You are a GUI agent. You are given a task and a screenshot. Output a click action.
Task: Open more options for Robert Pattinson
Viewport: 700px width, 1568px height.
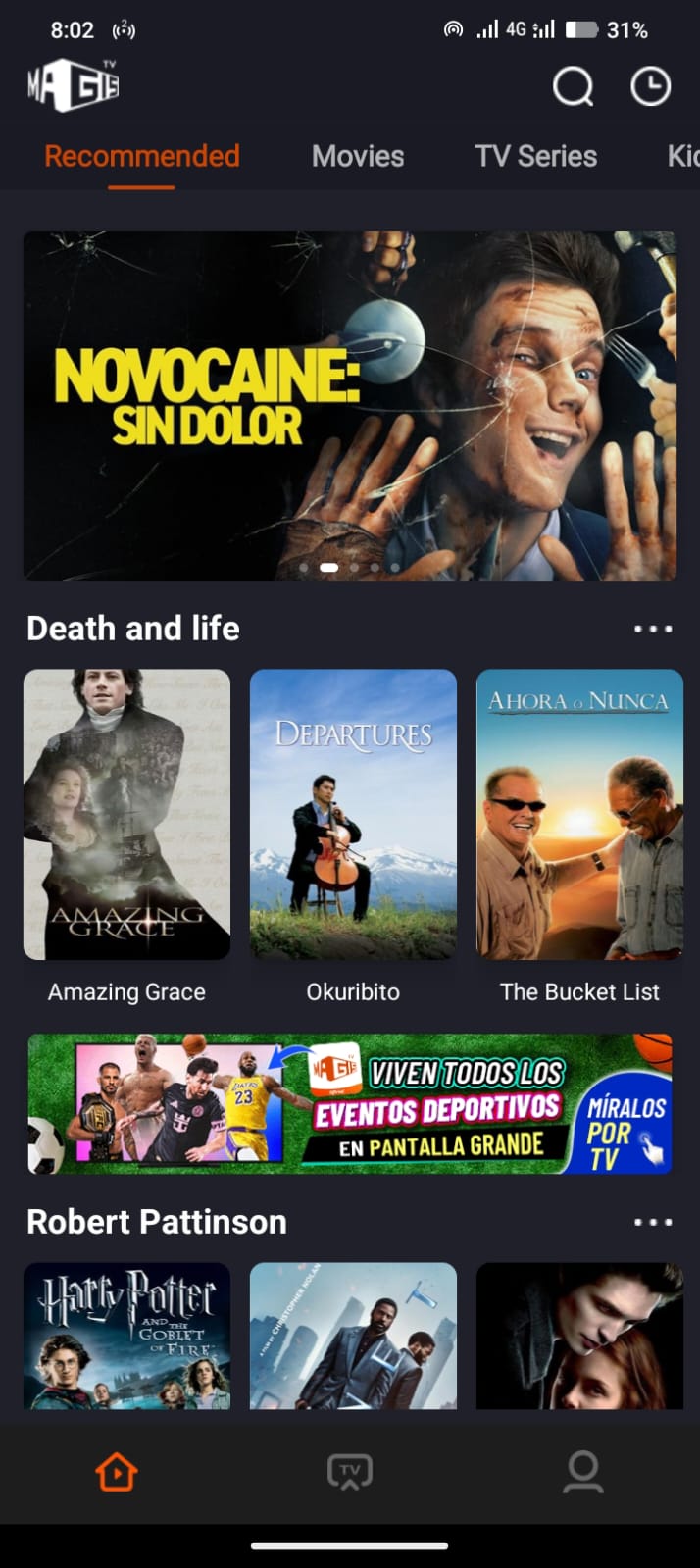pyautogui.click(x=653, y=1222)
